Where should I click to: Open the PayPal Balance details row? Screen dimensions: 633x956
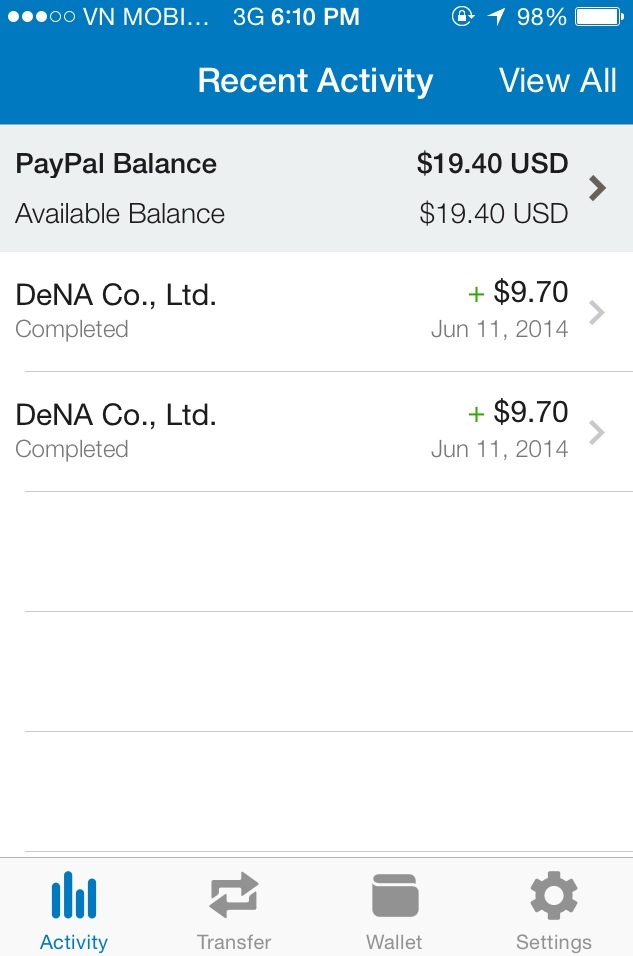tap(316, 188)
